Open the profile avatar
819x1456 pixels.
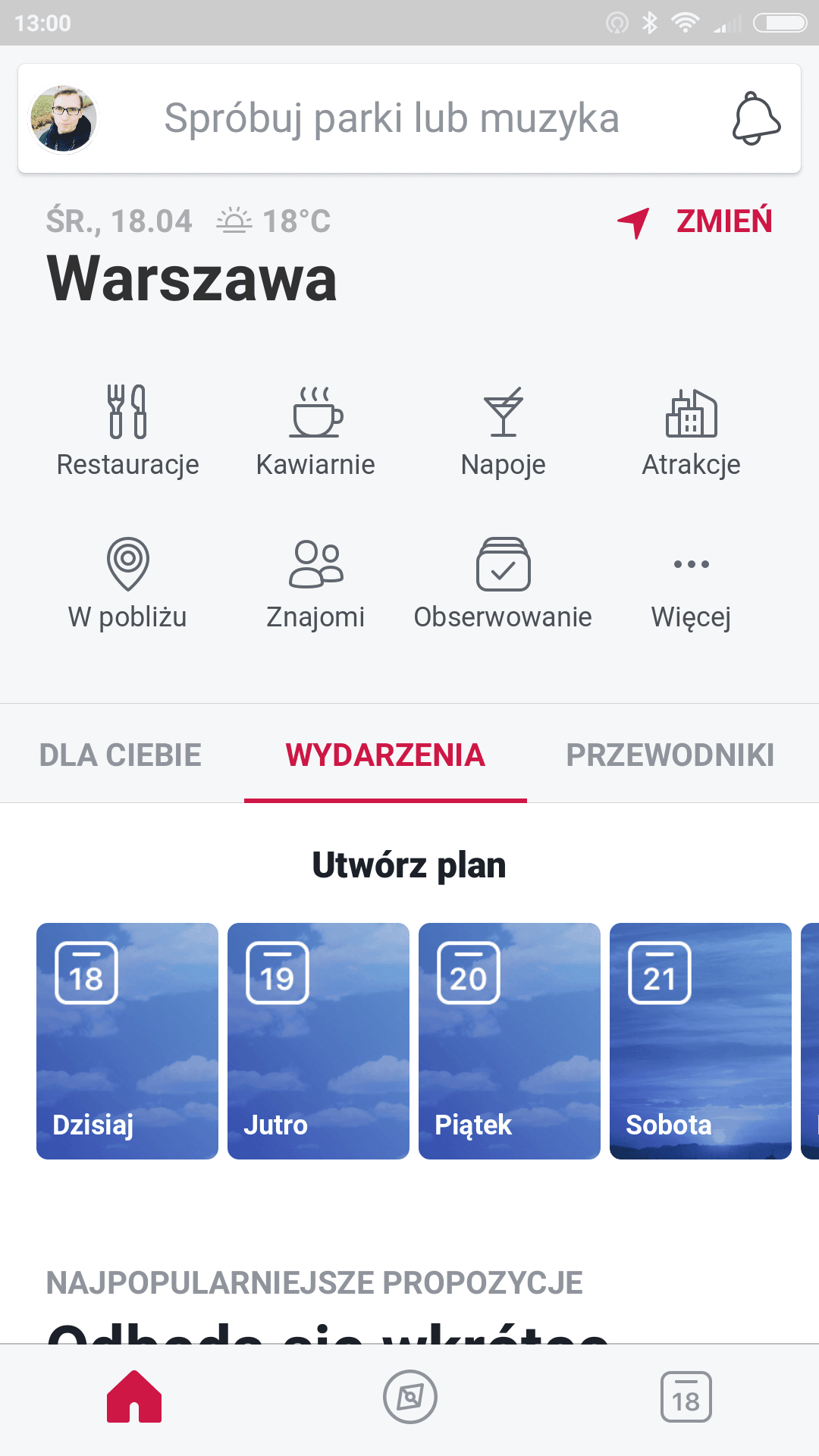(x=63, y=118)
